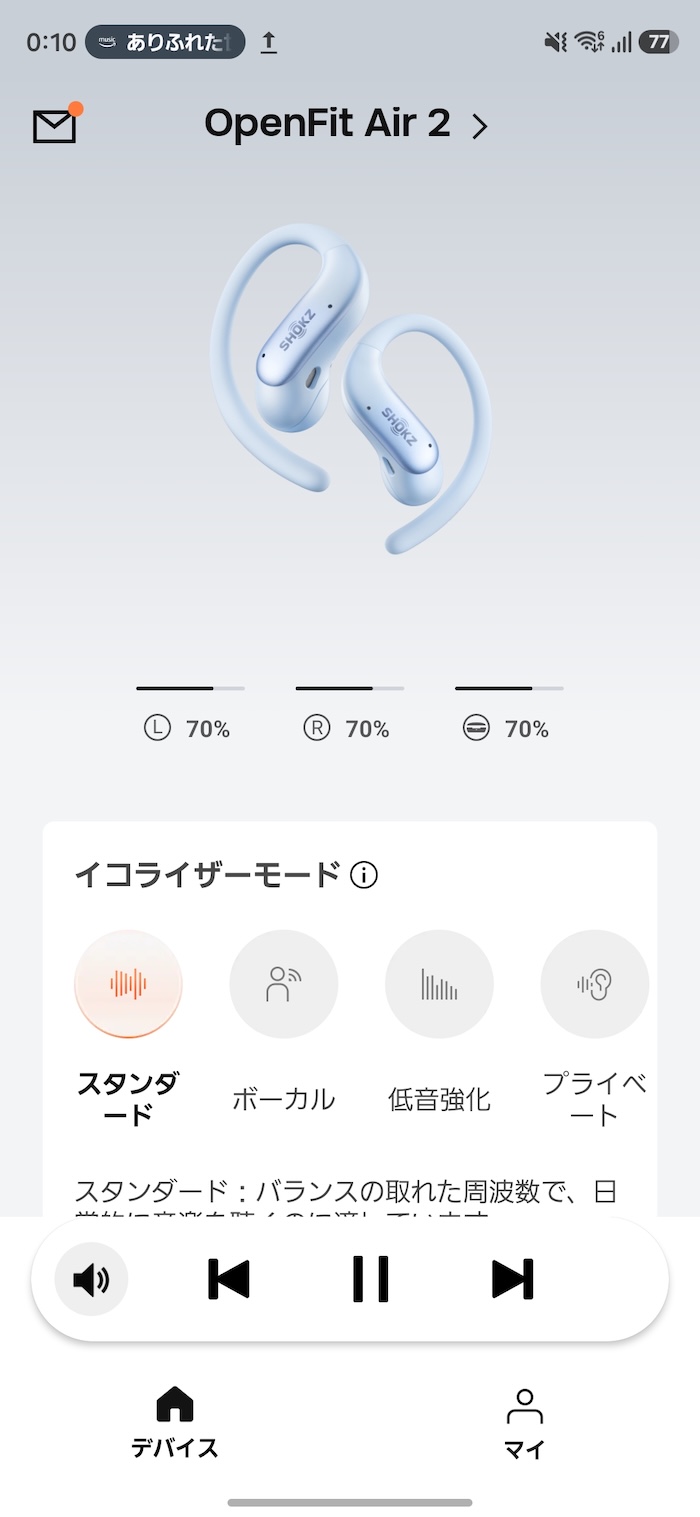Select the ボーカル equalizer mode

pos(284,984)
